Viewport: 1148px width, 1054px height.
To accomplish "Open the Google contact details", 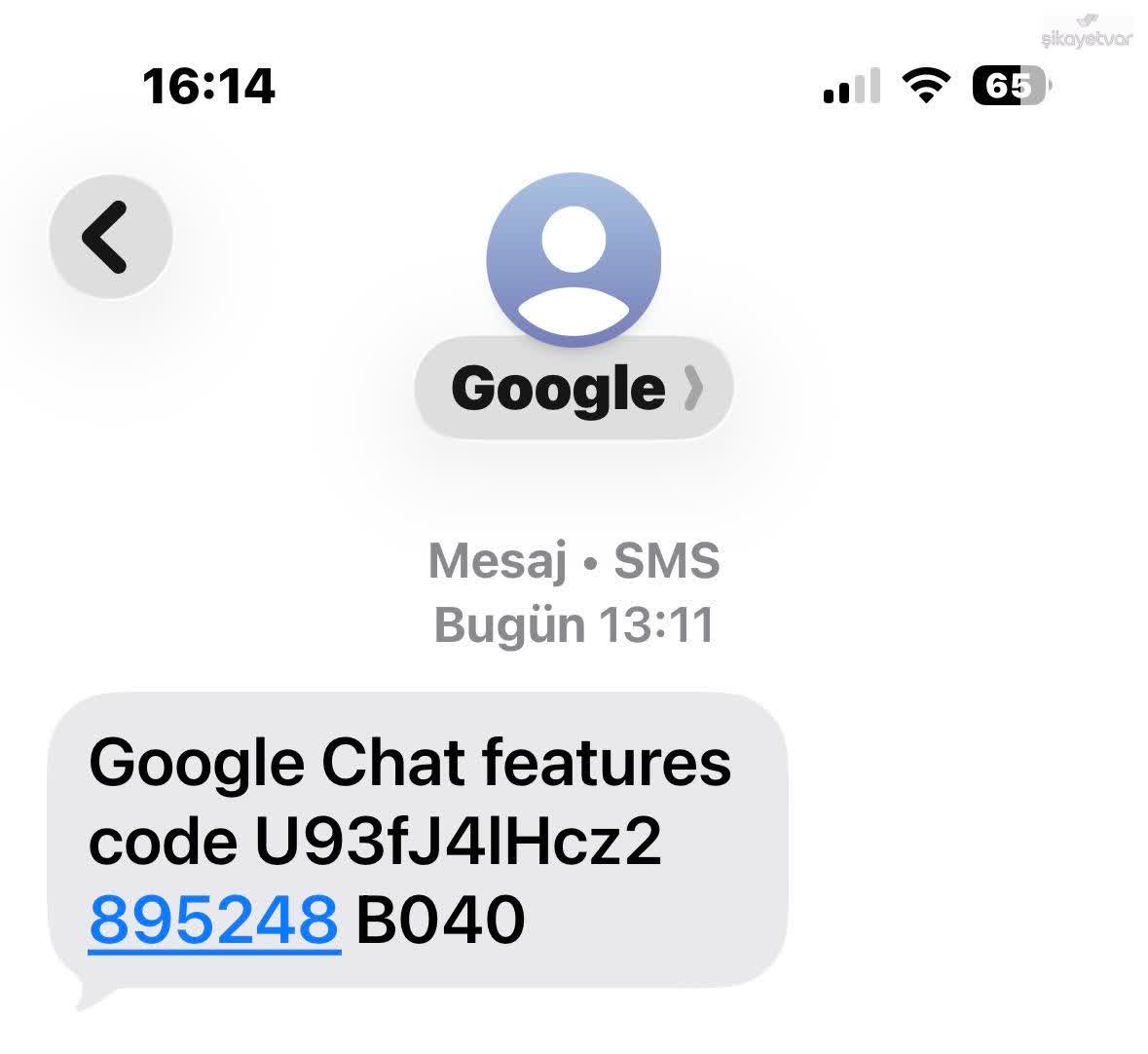I will (x=574, y=389).
